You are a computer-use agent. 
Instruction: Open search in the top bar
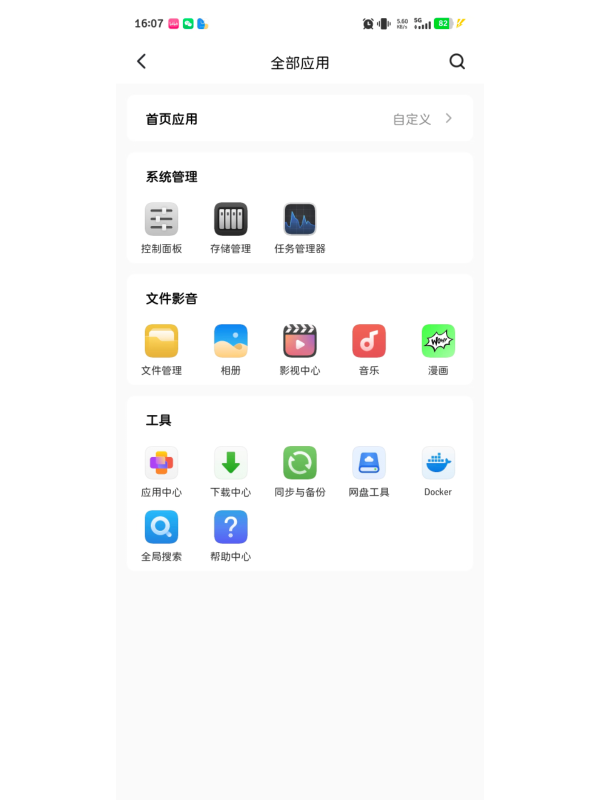[x=457, y=62]
